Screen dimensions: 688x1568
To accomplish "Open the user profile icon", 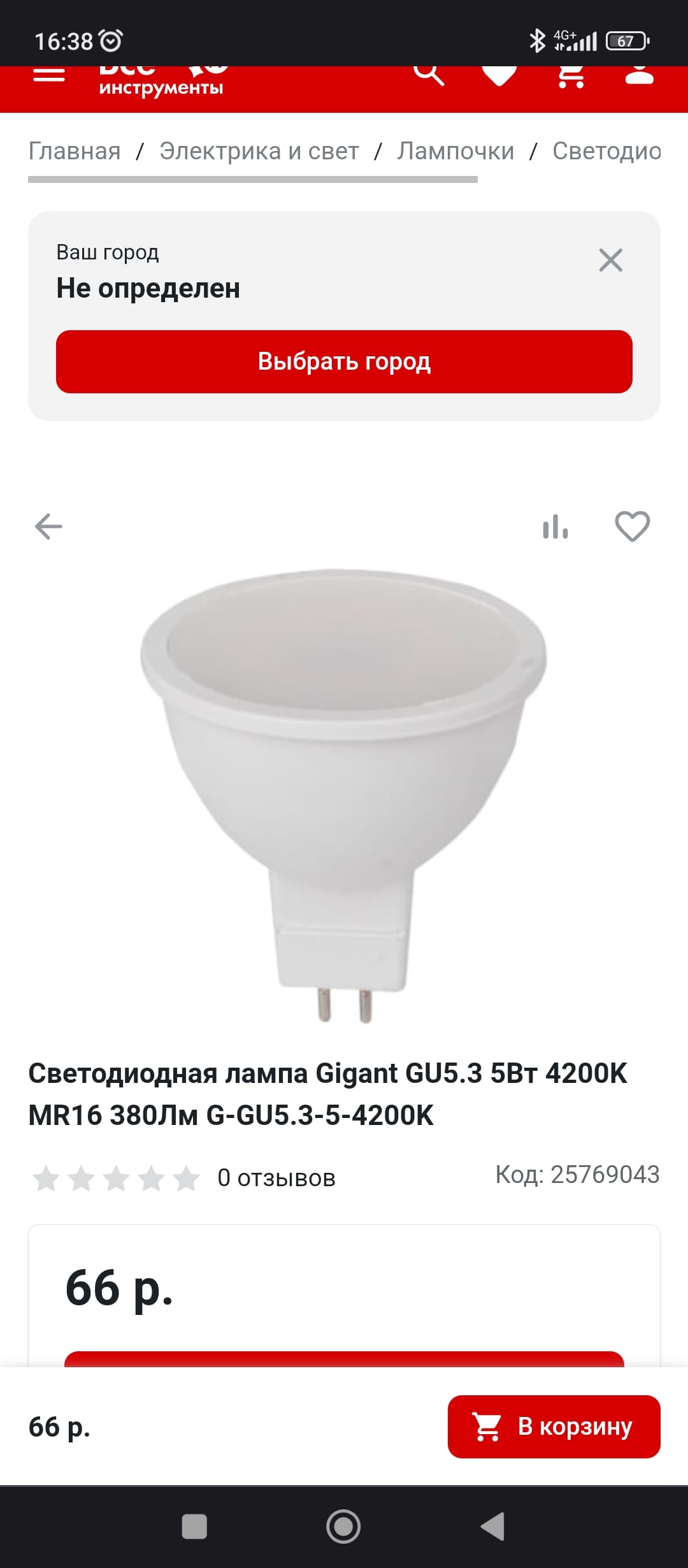I will point(640,75).
